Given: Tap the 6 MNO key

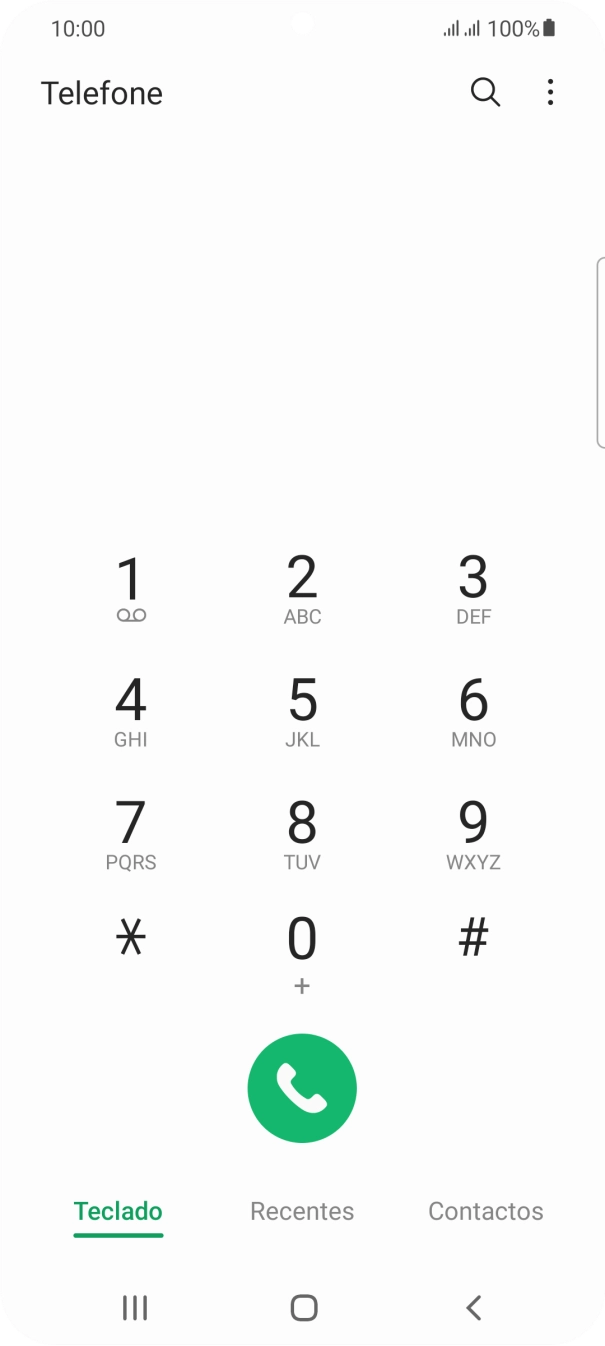Looking at the screenshot, I should pyautogui.click(x=473, y=712).
